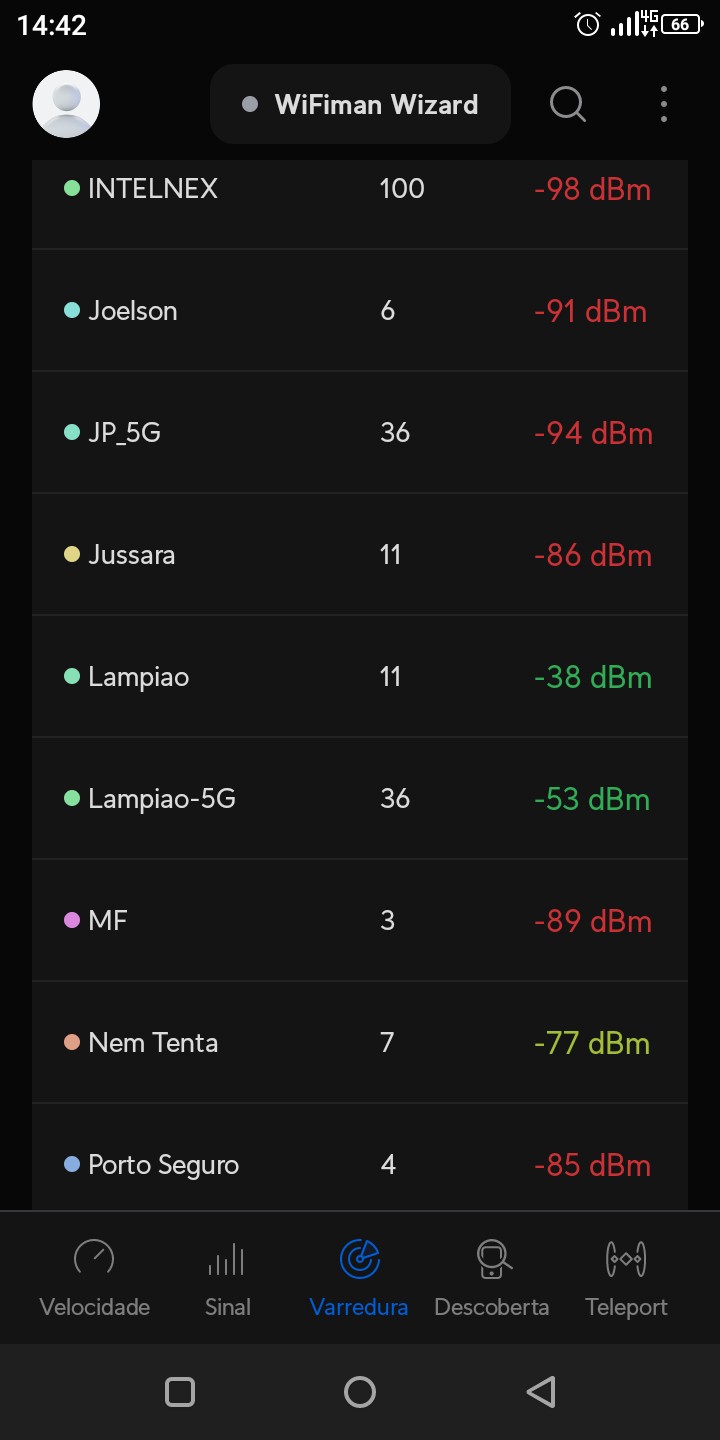Open the search icon
The width and height of the screenshot is (720, 1440).
tap(567, 104)
